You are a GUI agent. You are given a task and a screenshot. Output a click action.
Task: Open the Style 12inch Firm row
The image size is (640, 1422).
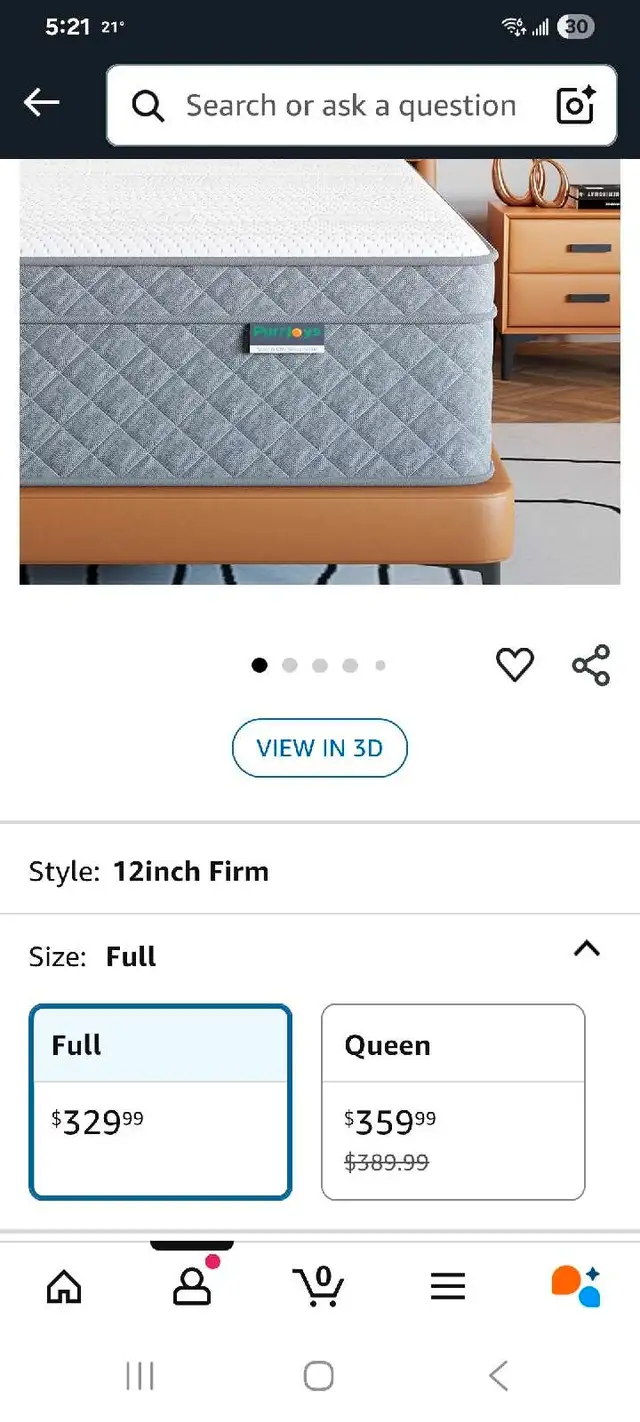[x=320, y=871]
